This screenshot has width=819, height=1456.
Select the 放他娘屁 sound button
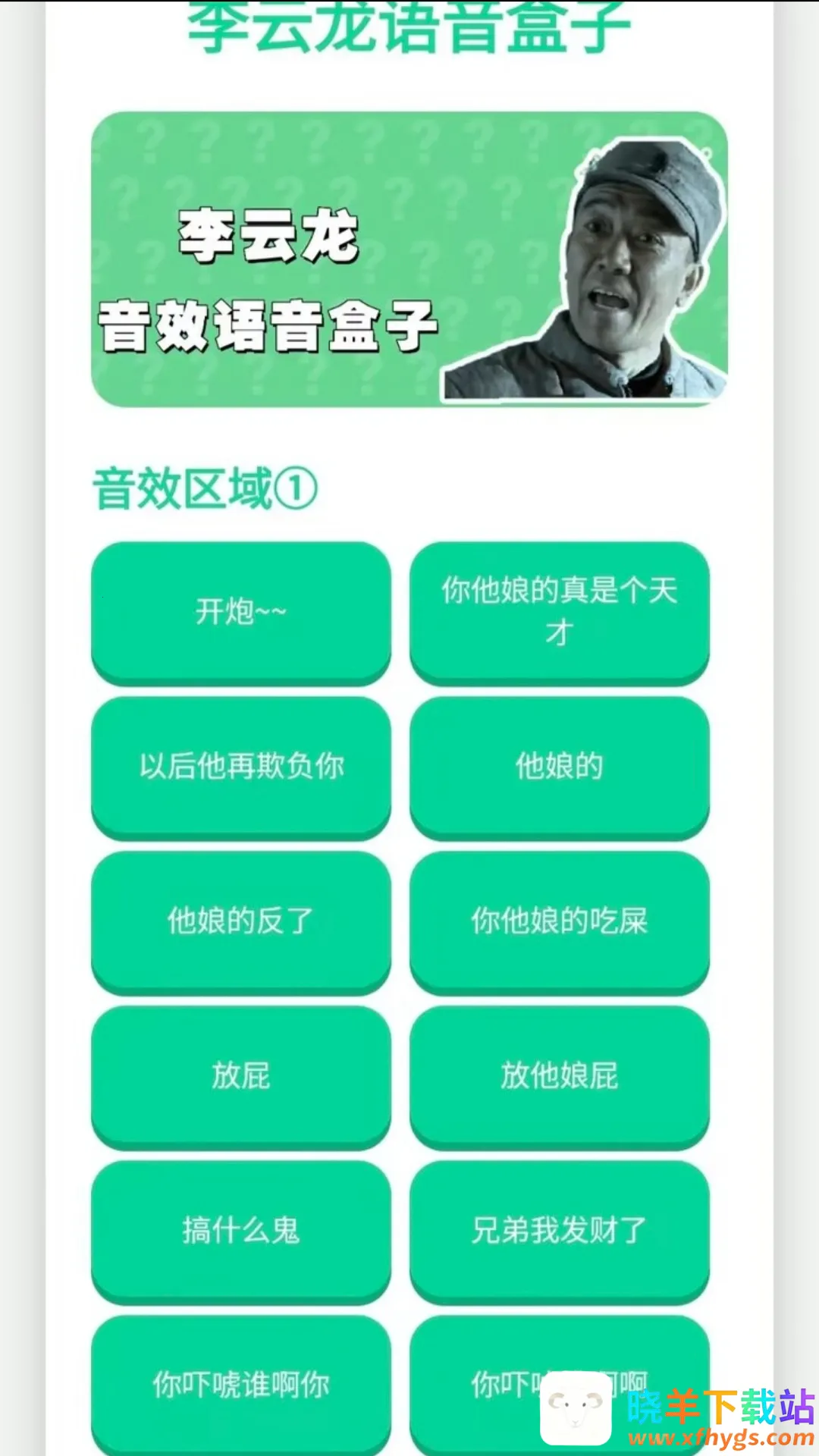(560, 1075)
